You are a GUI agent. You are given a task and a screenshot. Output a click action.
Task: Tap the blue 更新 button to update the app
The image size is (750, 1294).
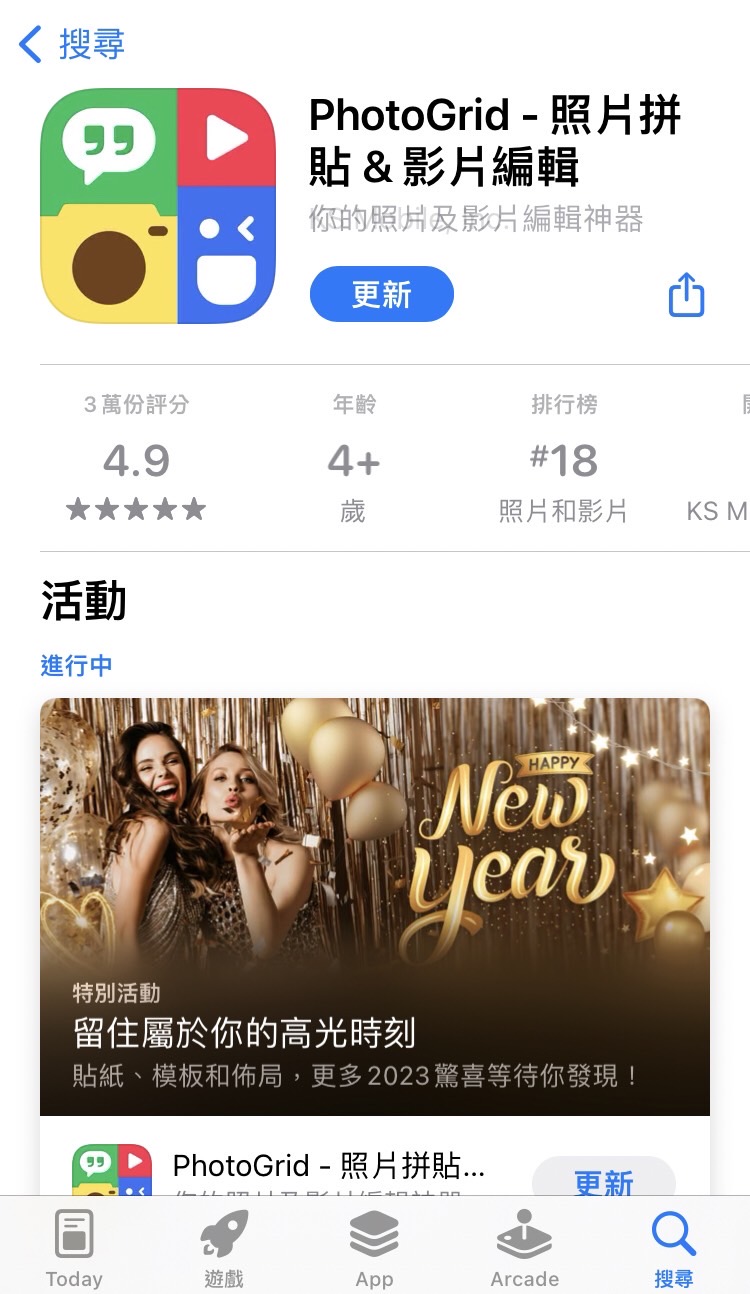click(381, 294)
